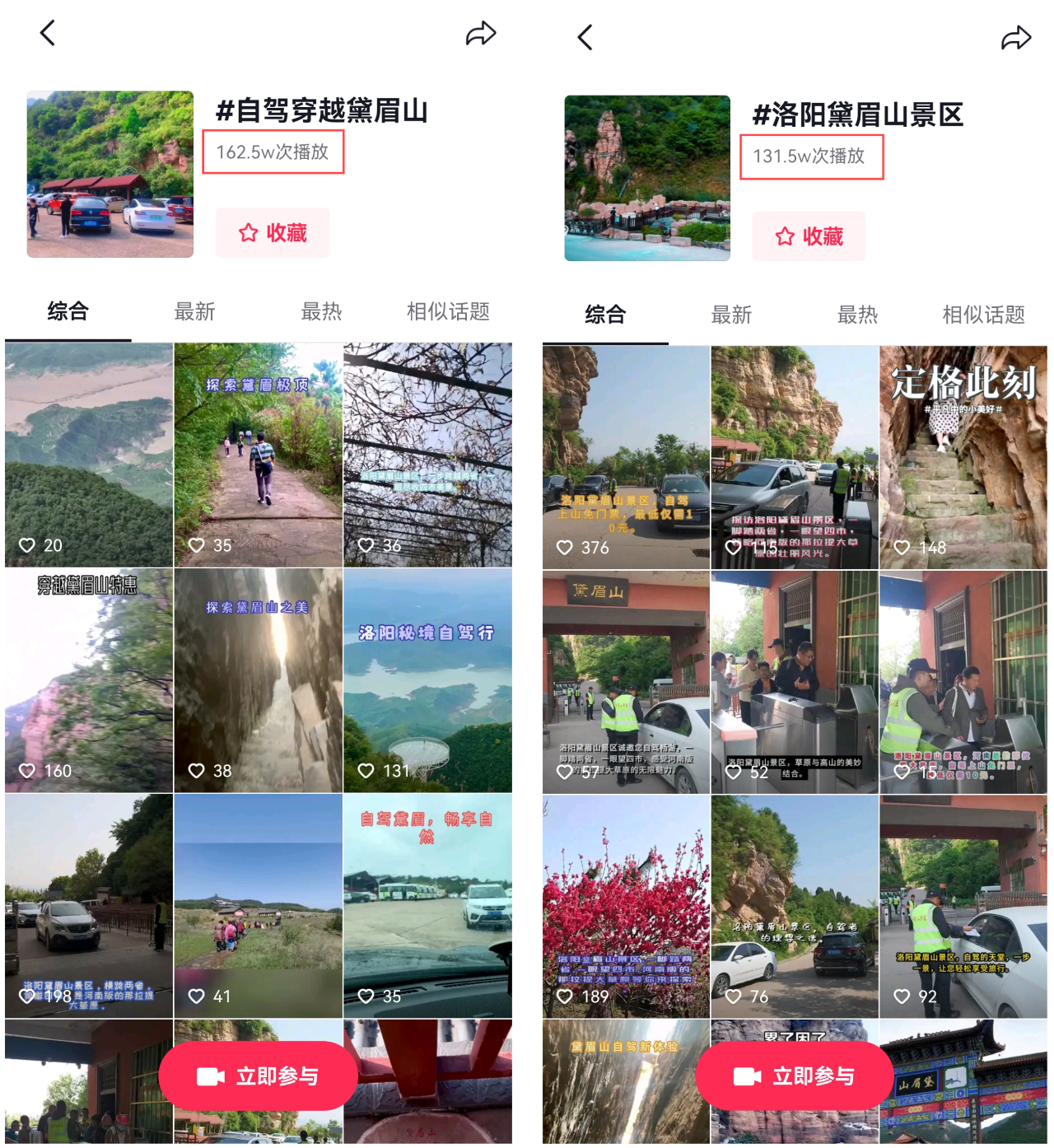Open the 定格此刻 video
The height and width of the screenshot is (1148, 1054).
963,457
